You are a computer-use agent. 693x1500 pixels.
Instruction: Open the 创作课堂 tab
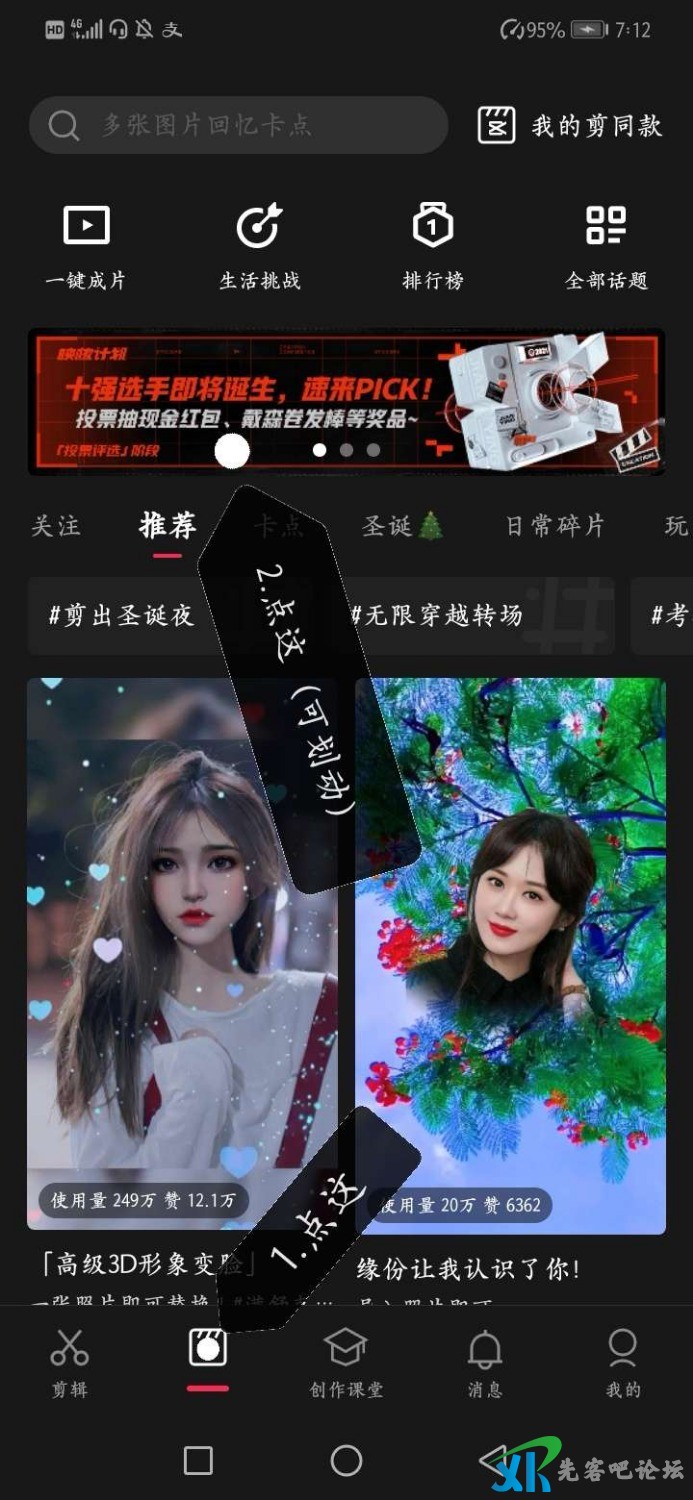tap(346, 1362)
